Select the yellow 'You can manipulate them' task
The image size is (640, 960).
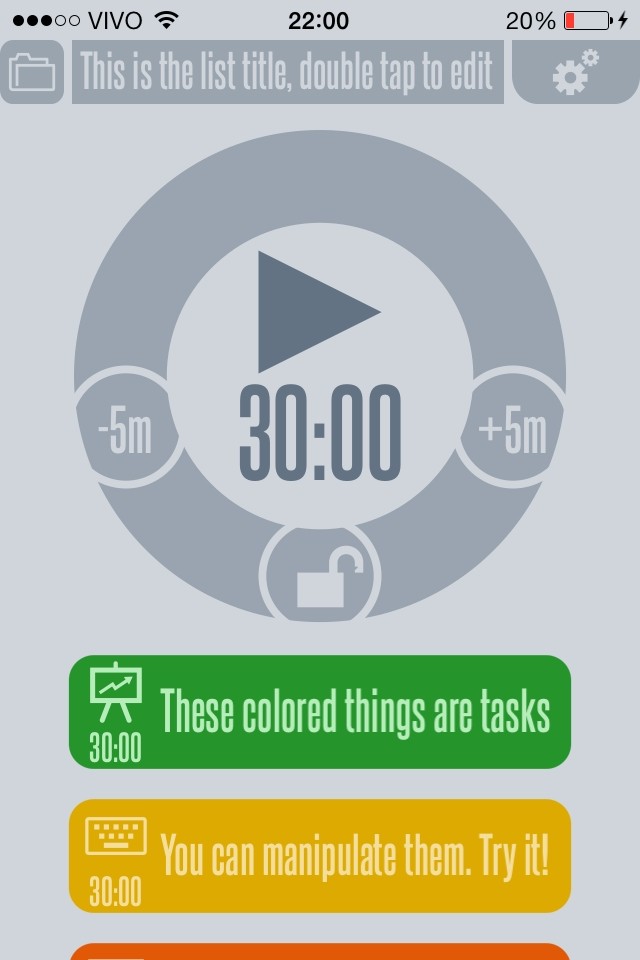tap(320, 856)
